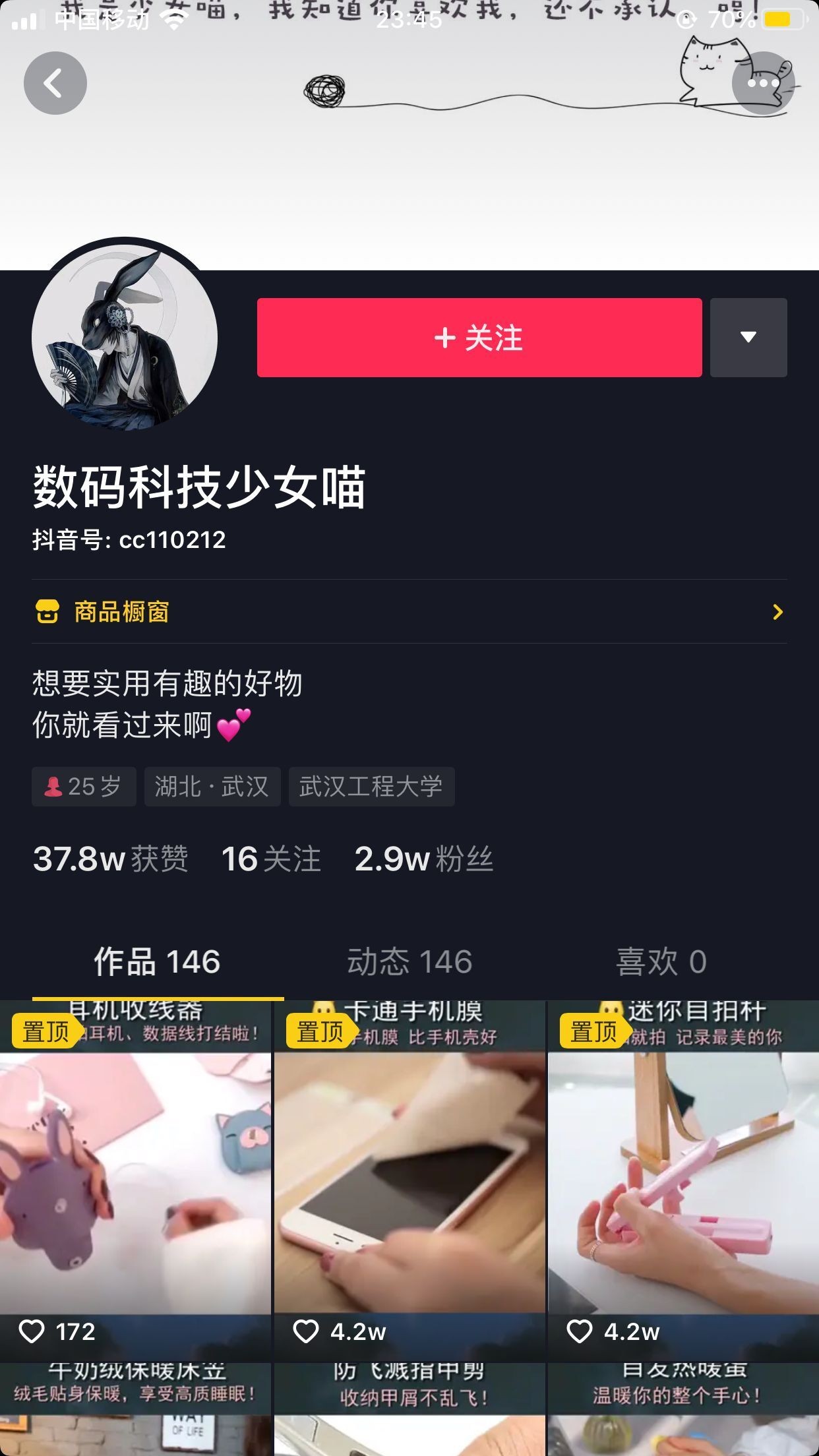View the 16 关注 following list
819x1456 pixels.
(x=271, y=859)
